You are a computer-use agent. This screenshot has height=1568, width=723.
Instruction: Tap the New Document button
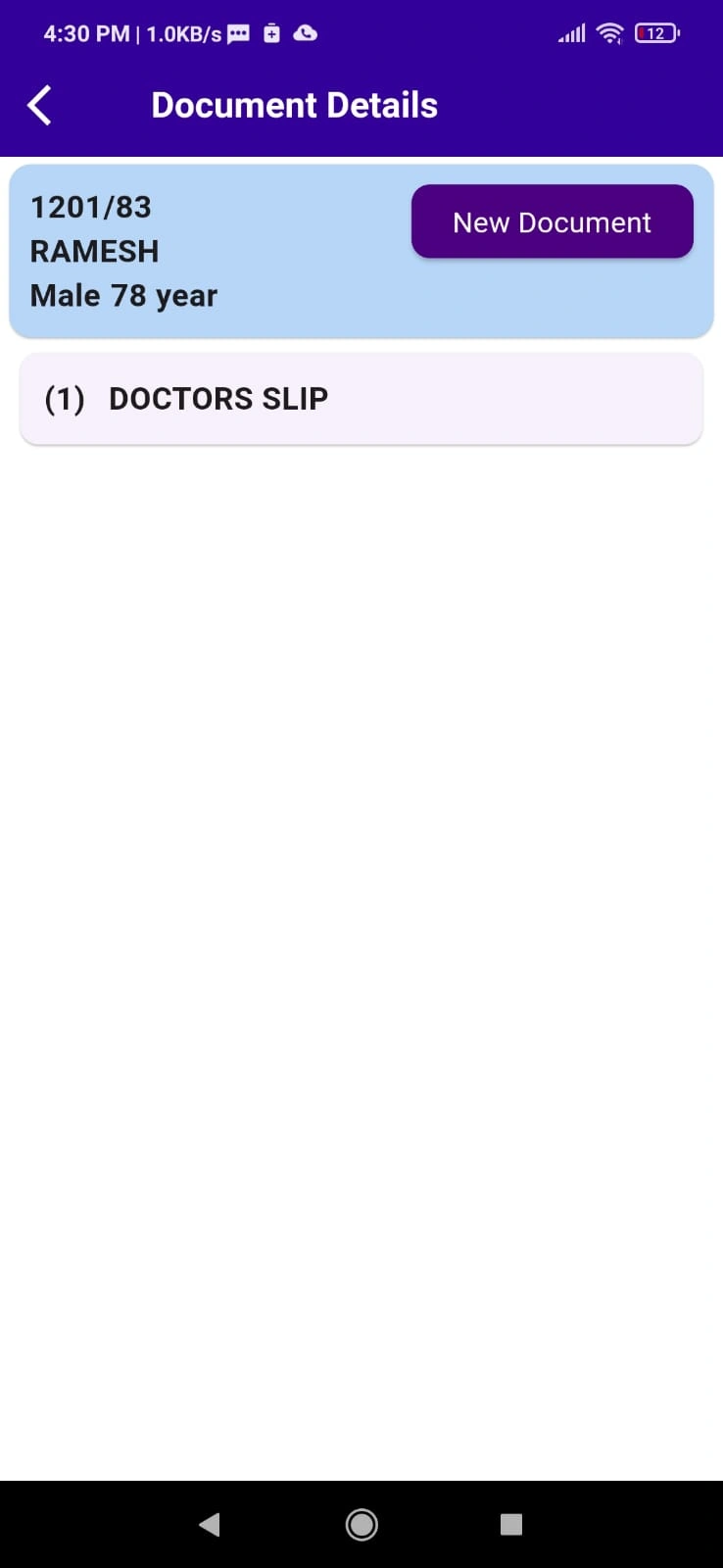click(x=553, y=221)
